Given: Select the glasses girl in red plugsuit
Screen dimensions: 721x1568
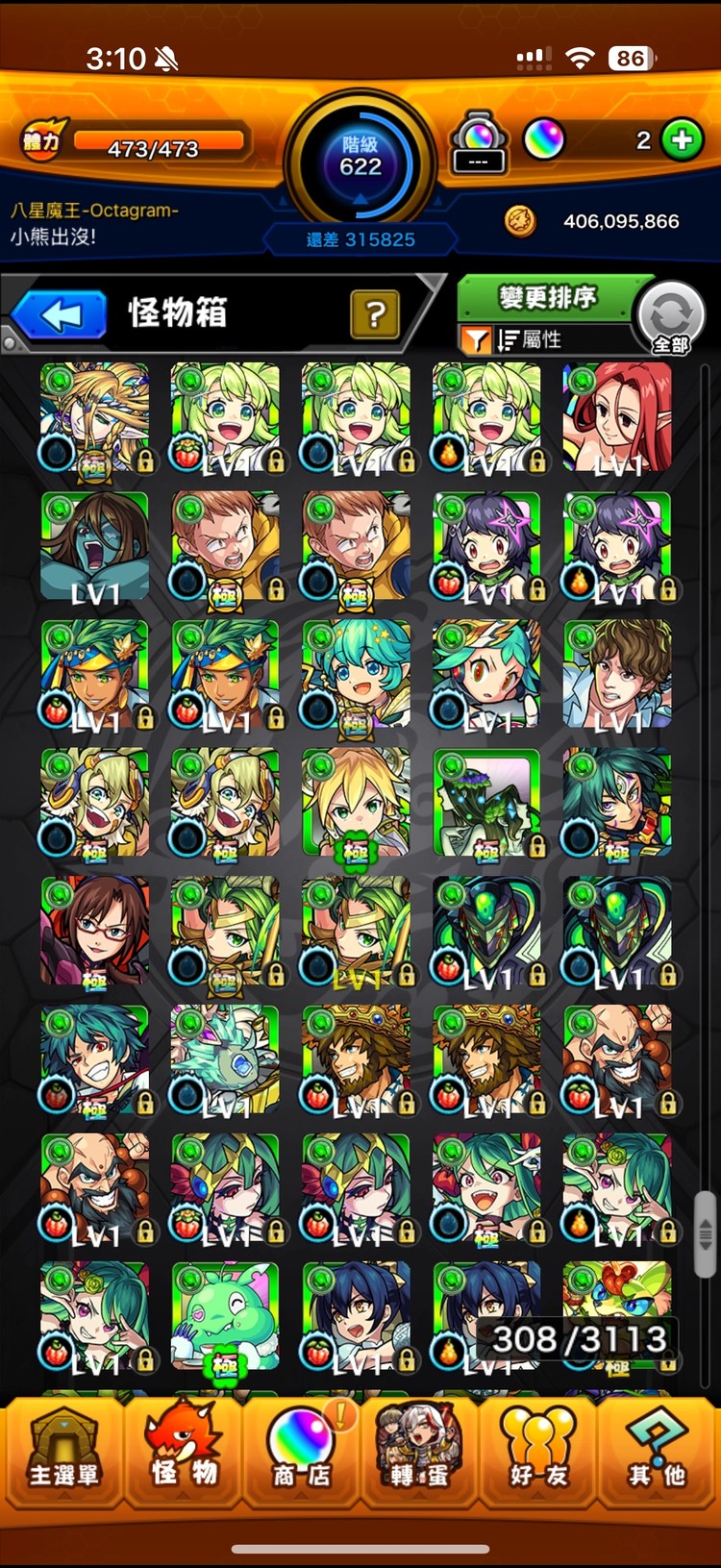Looking at the screenshot, I should [x=94, y=931].
